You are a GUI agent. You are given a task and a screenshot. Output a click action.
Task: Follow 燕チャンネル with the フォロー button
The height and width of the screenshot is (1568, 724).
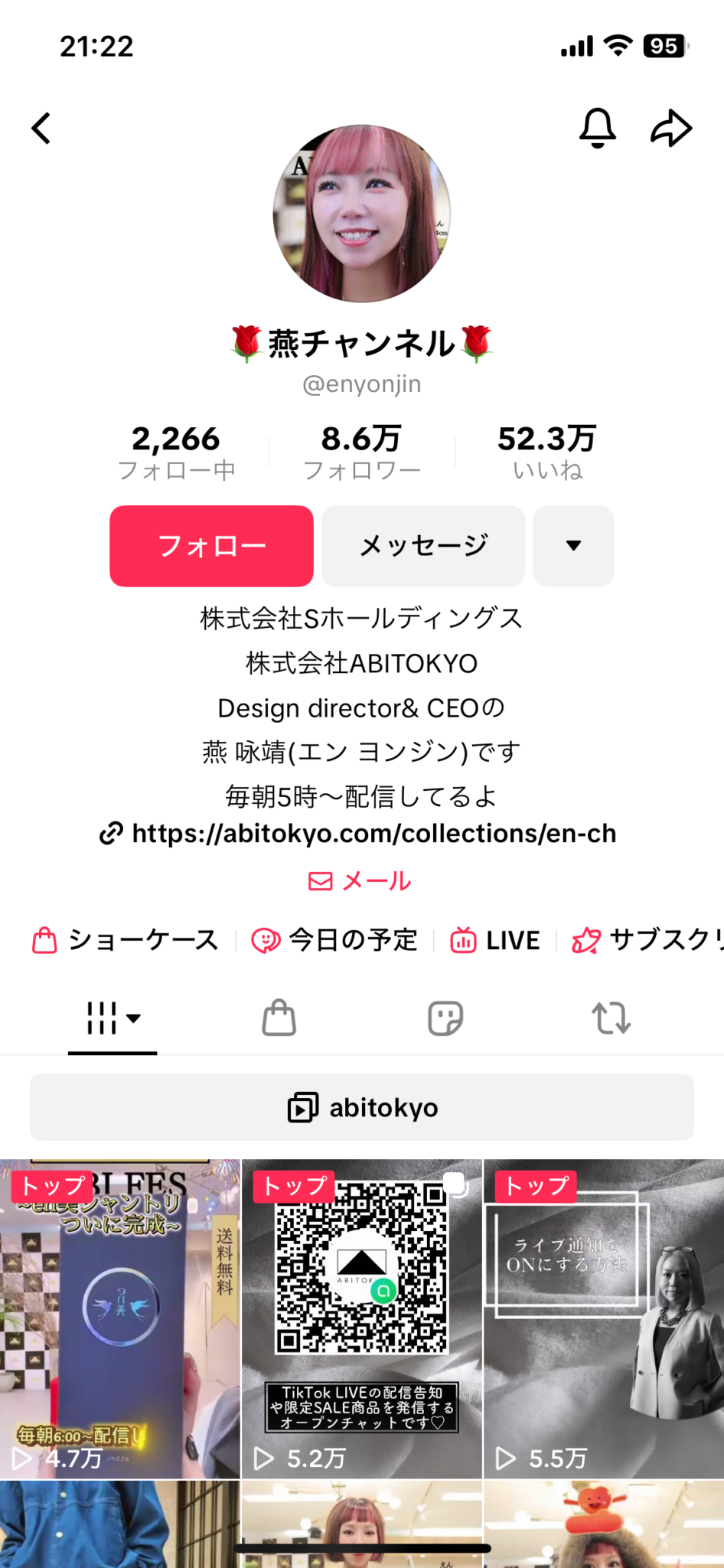[x=211, y=546]
